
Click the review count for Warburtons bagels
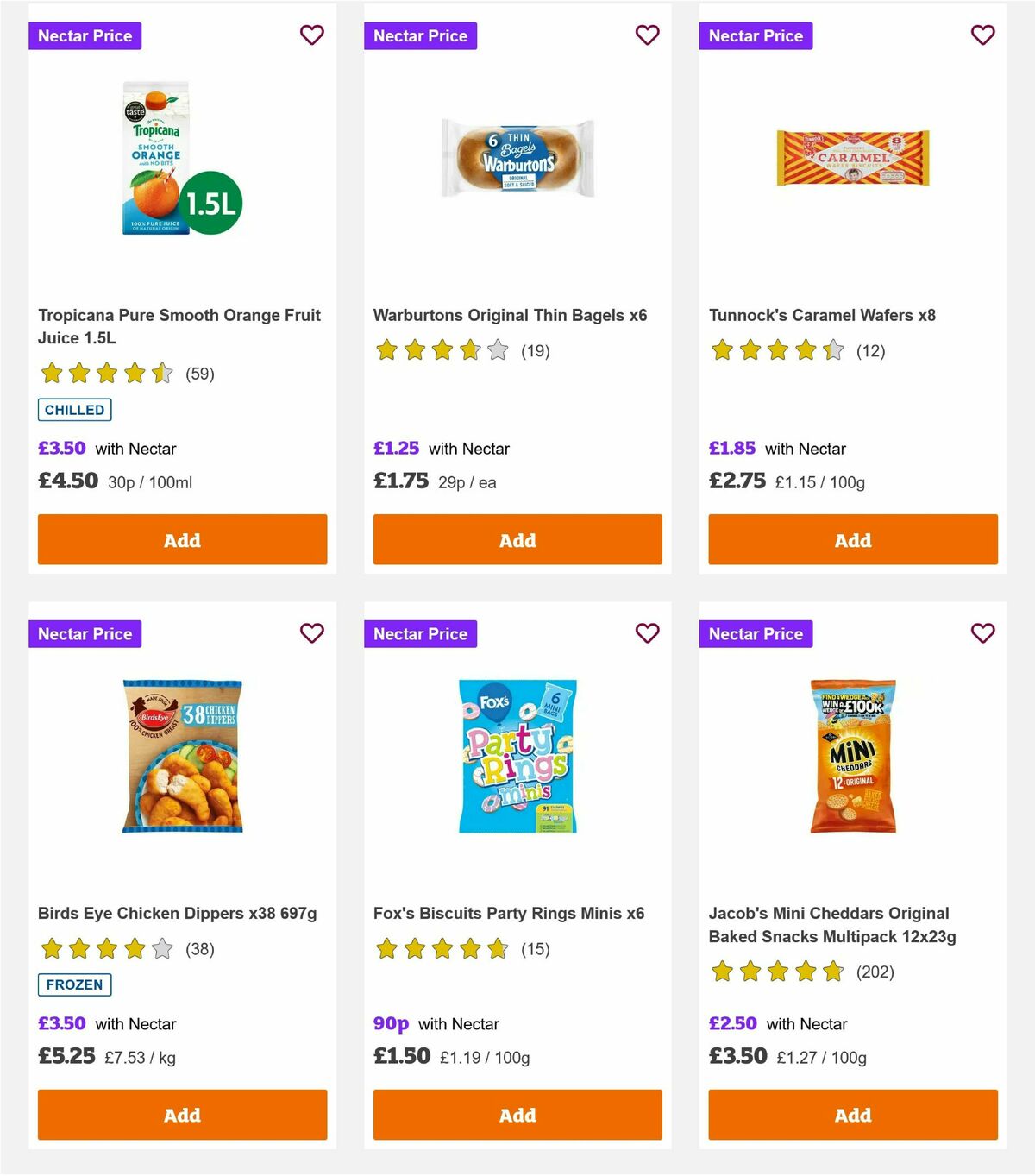point(535,351)
